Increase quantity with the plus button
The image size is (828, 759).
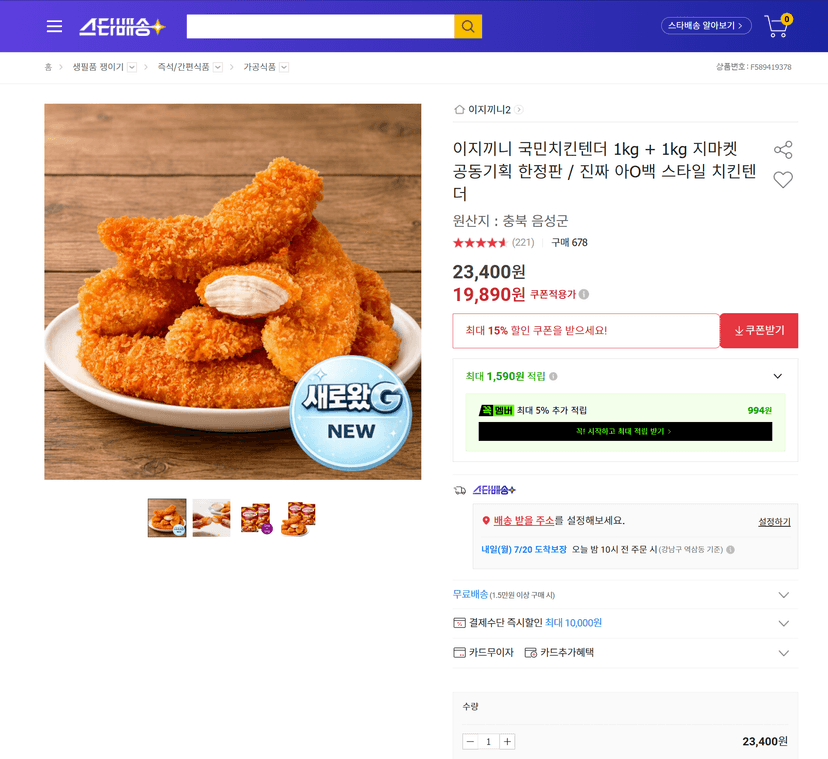click(x=507, y=742)
